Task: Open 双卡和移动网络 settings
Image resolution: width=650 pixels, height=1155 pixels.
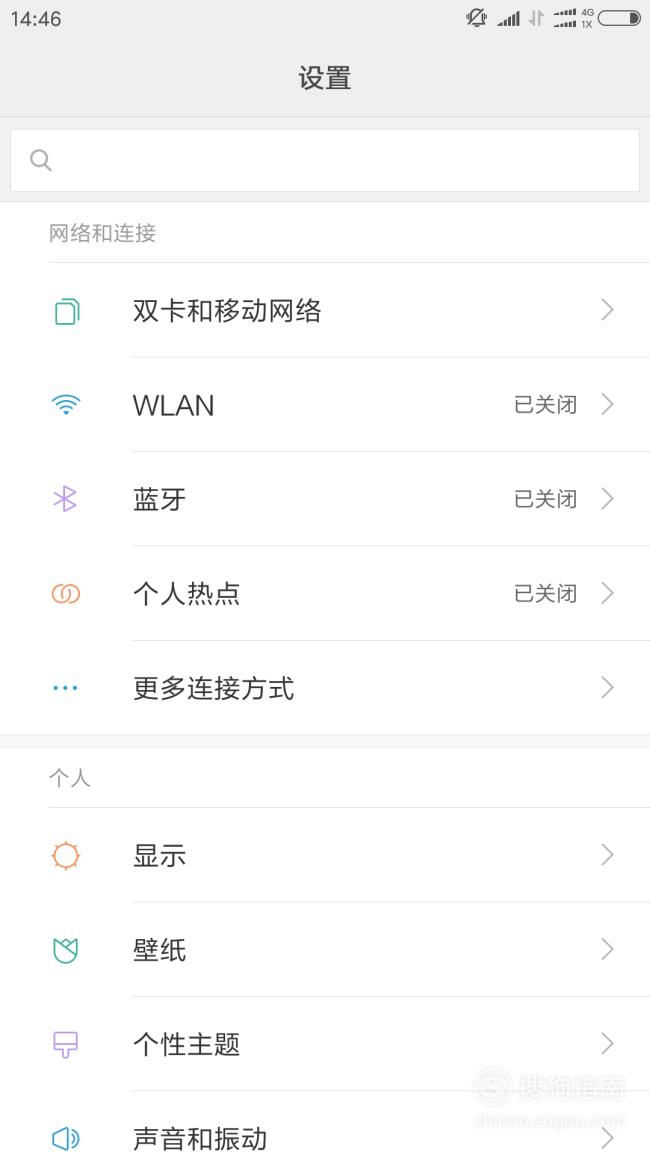Action: [325, 310]
